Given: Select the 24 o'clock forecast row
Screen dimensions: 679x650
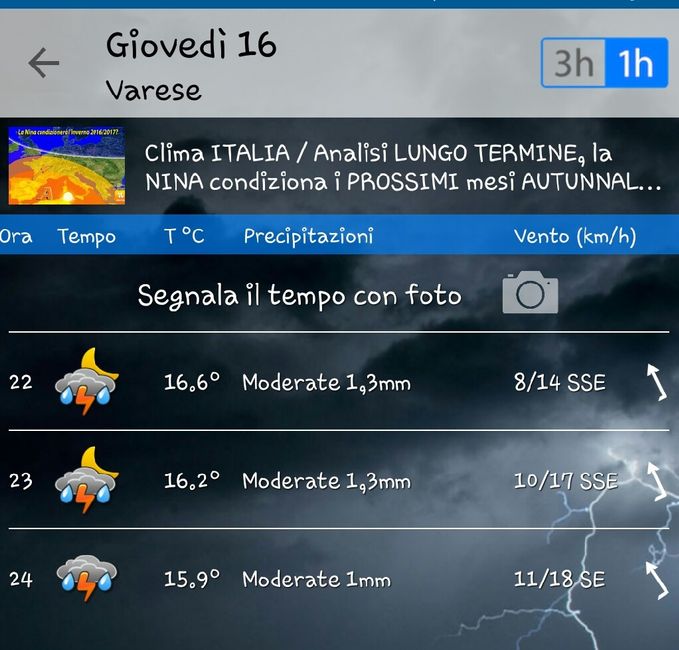Looking at the screenshot, I should tap(339, 579).
